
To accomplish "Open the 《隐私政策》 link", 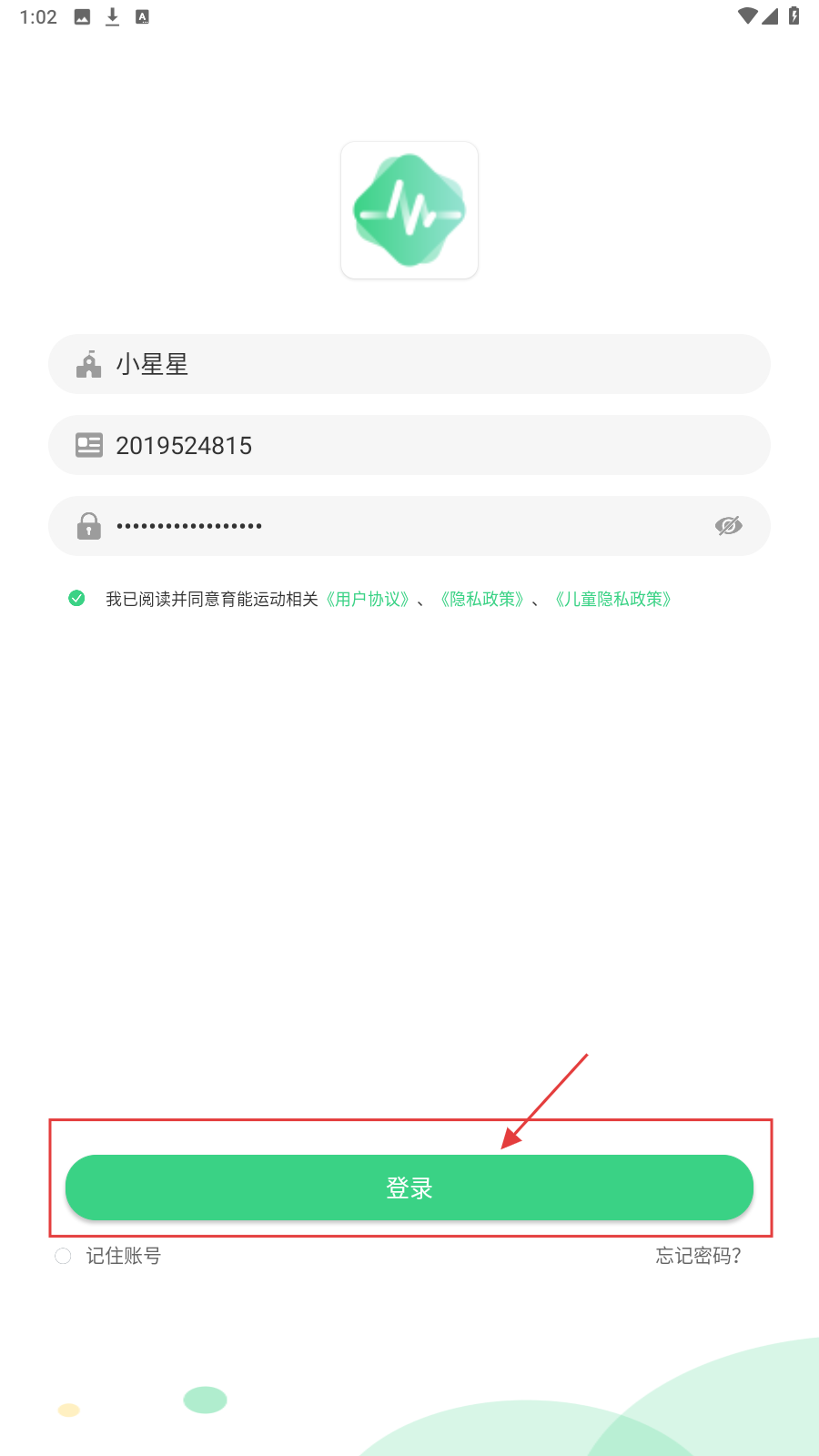I will [482, 599].
